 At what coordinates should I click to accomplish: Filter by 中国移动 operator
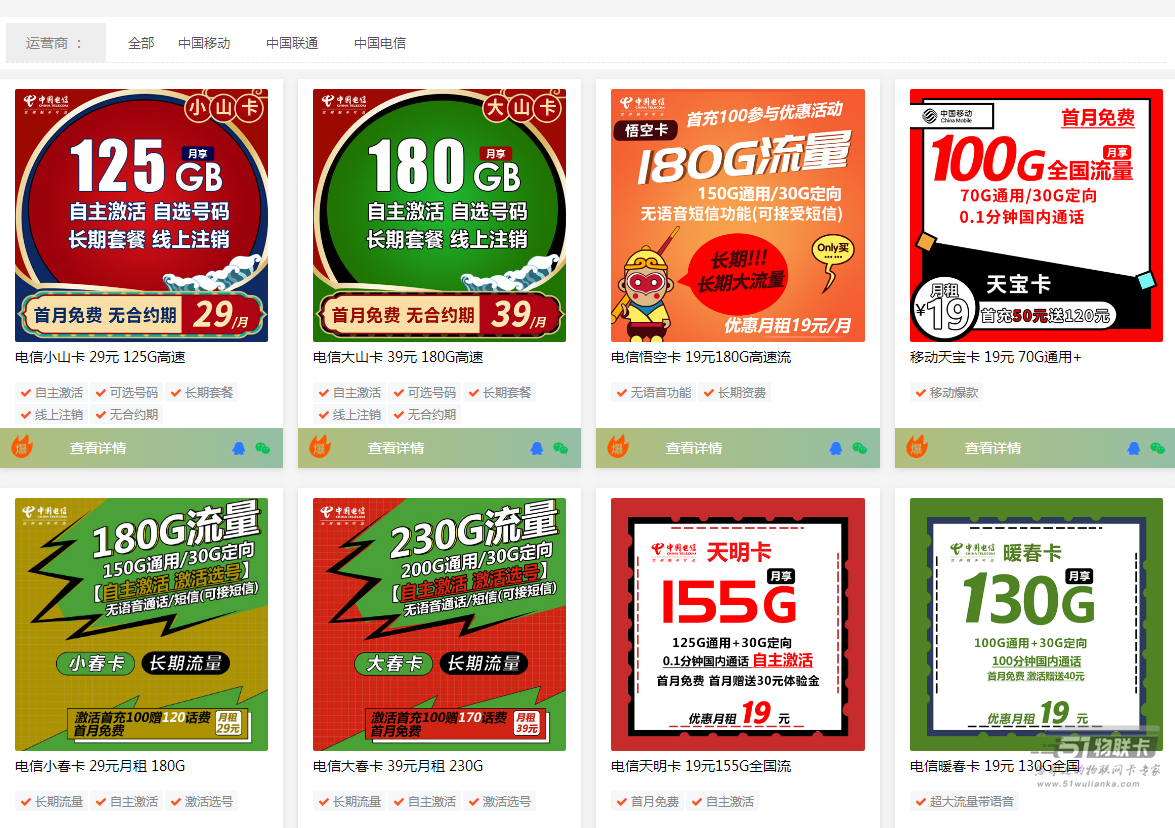click(204, 43)
